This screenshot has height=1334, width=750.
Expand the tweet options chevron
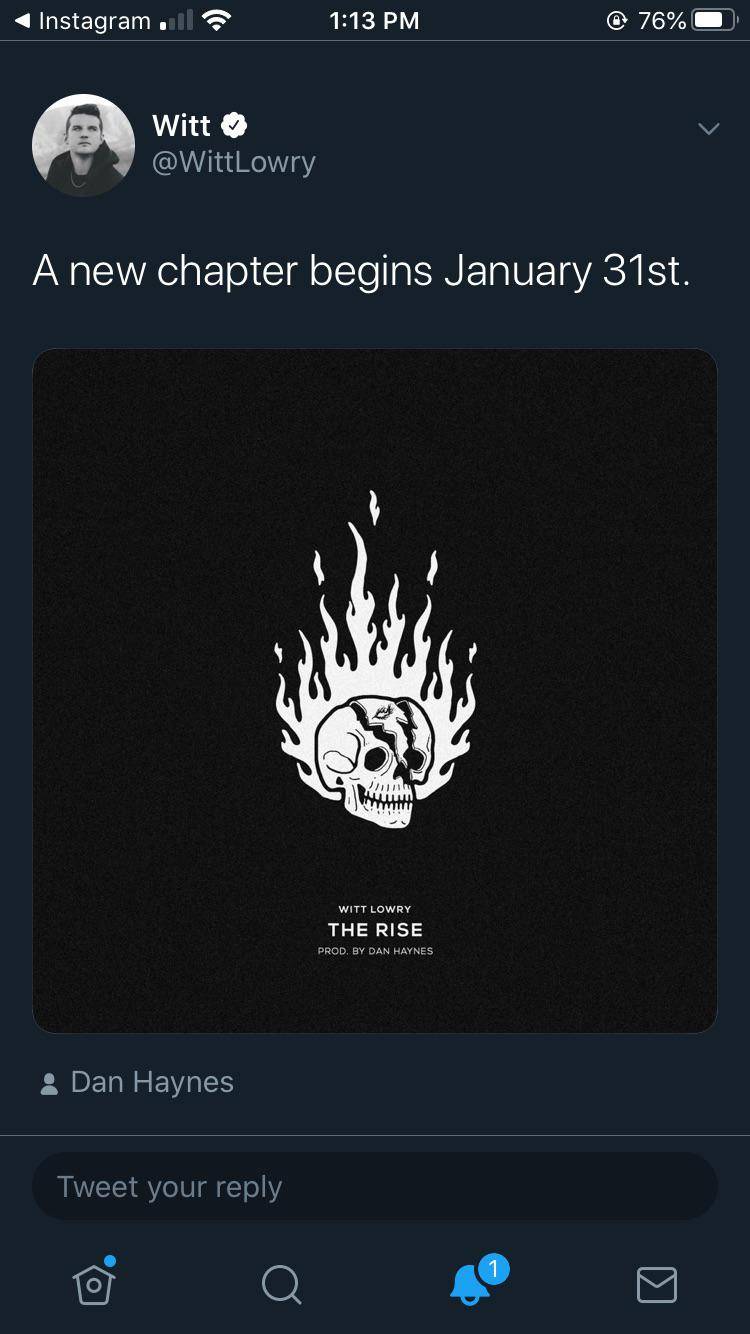point(708,129)
